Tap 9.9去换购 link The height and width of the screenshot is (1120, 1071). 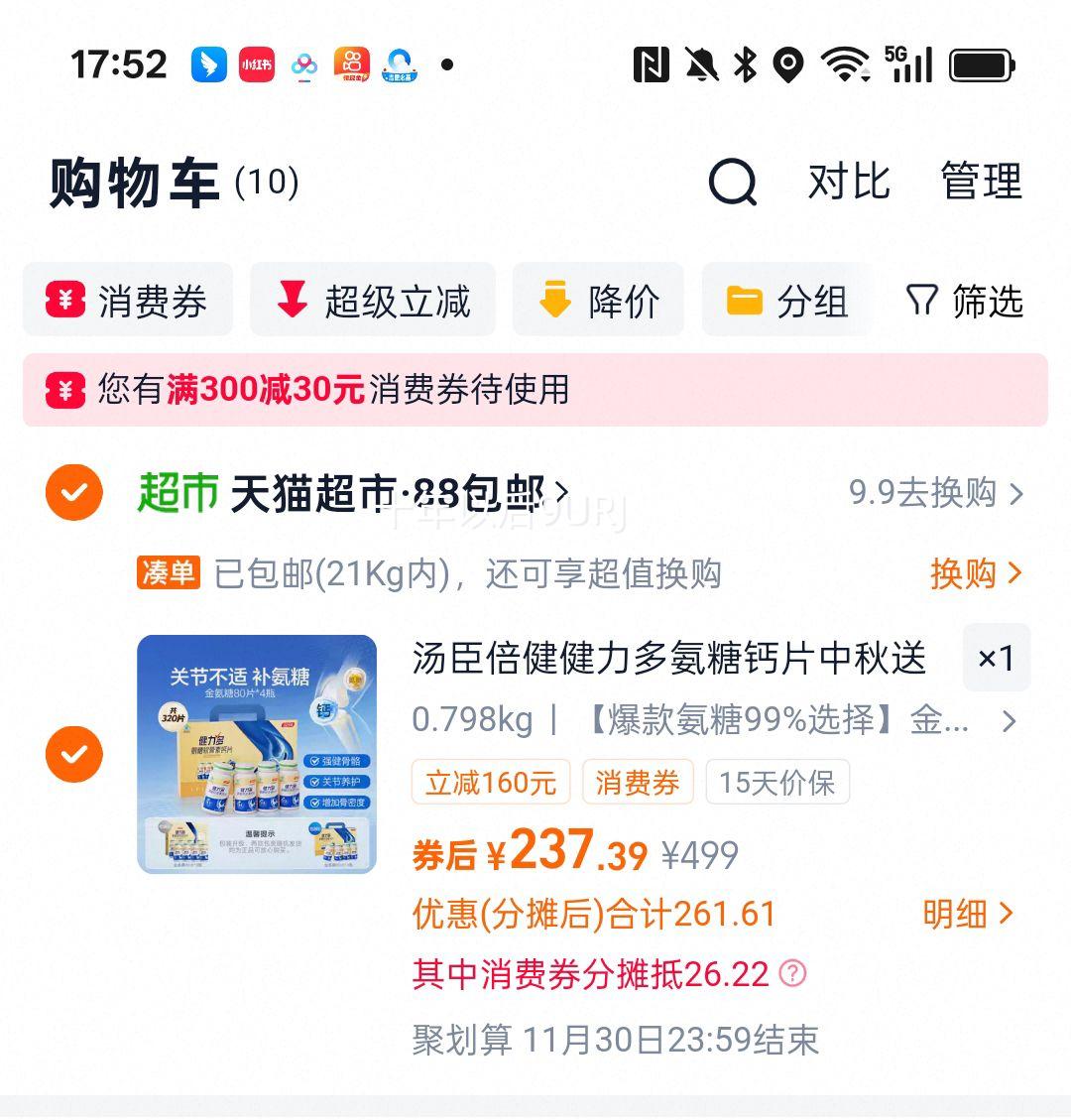point(935,493)
